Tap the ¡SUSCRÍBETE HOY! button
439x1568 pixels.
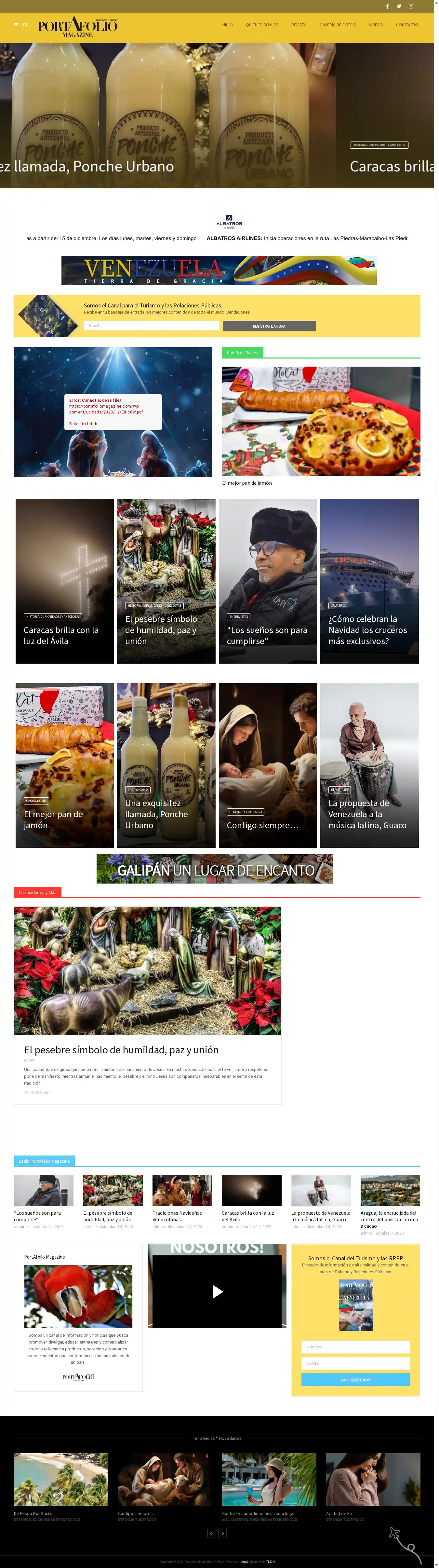355,1379
